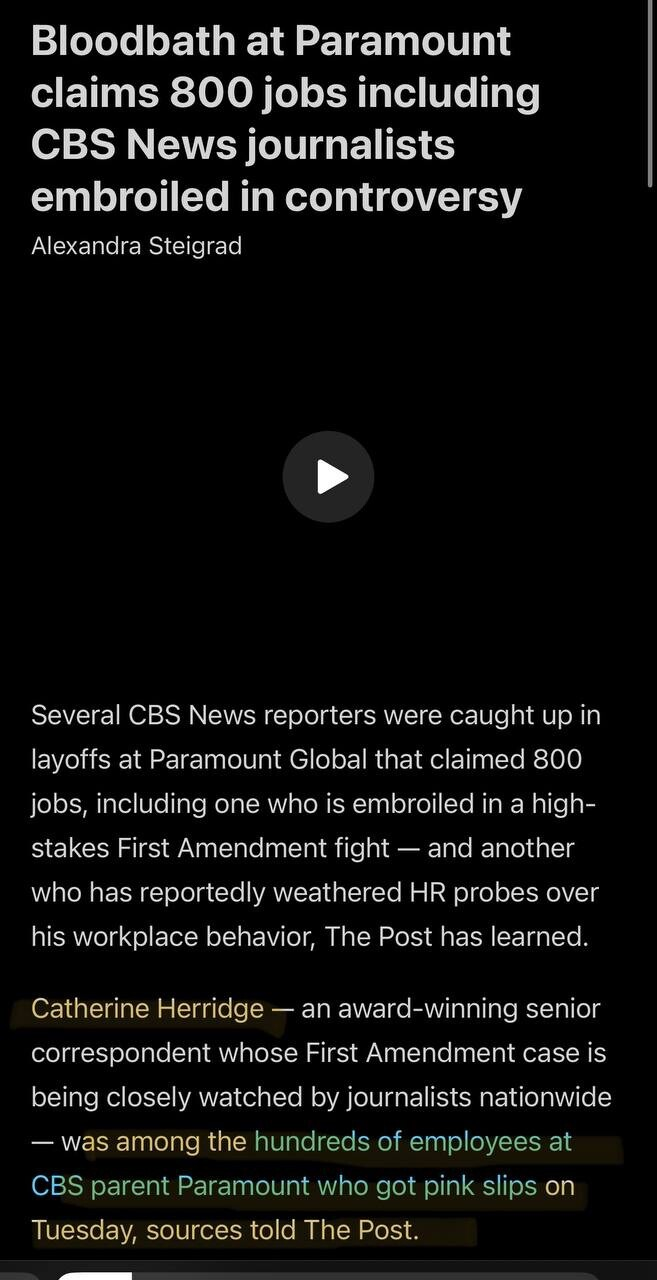
Task: Play the article video
Action: (328, 477)
